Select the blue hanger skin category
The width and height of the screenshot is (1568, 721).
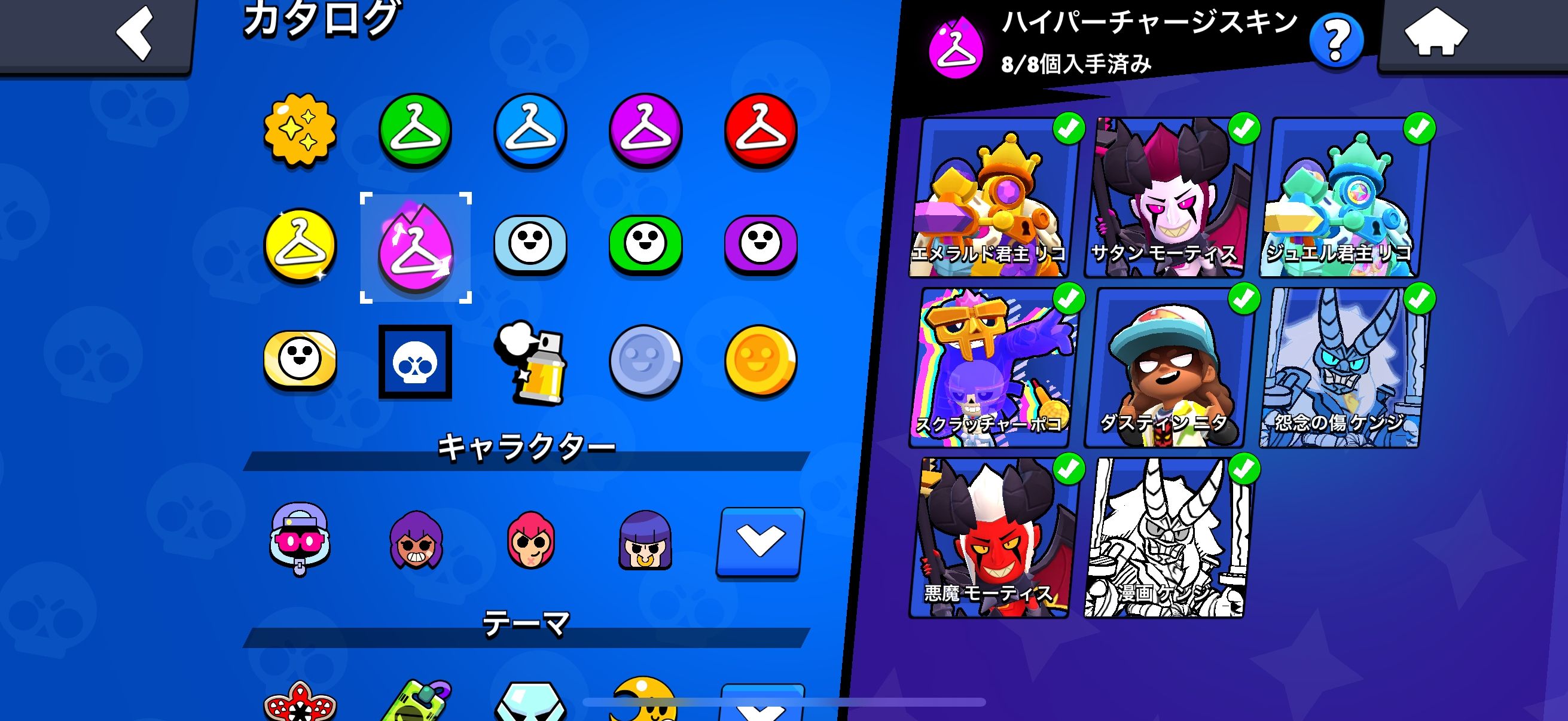coord(530,130)
